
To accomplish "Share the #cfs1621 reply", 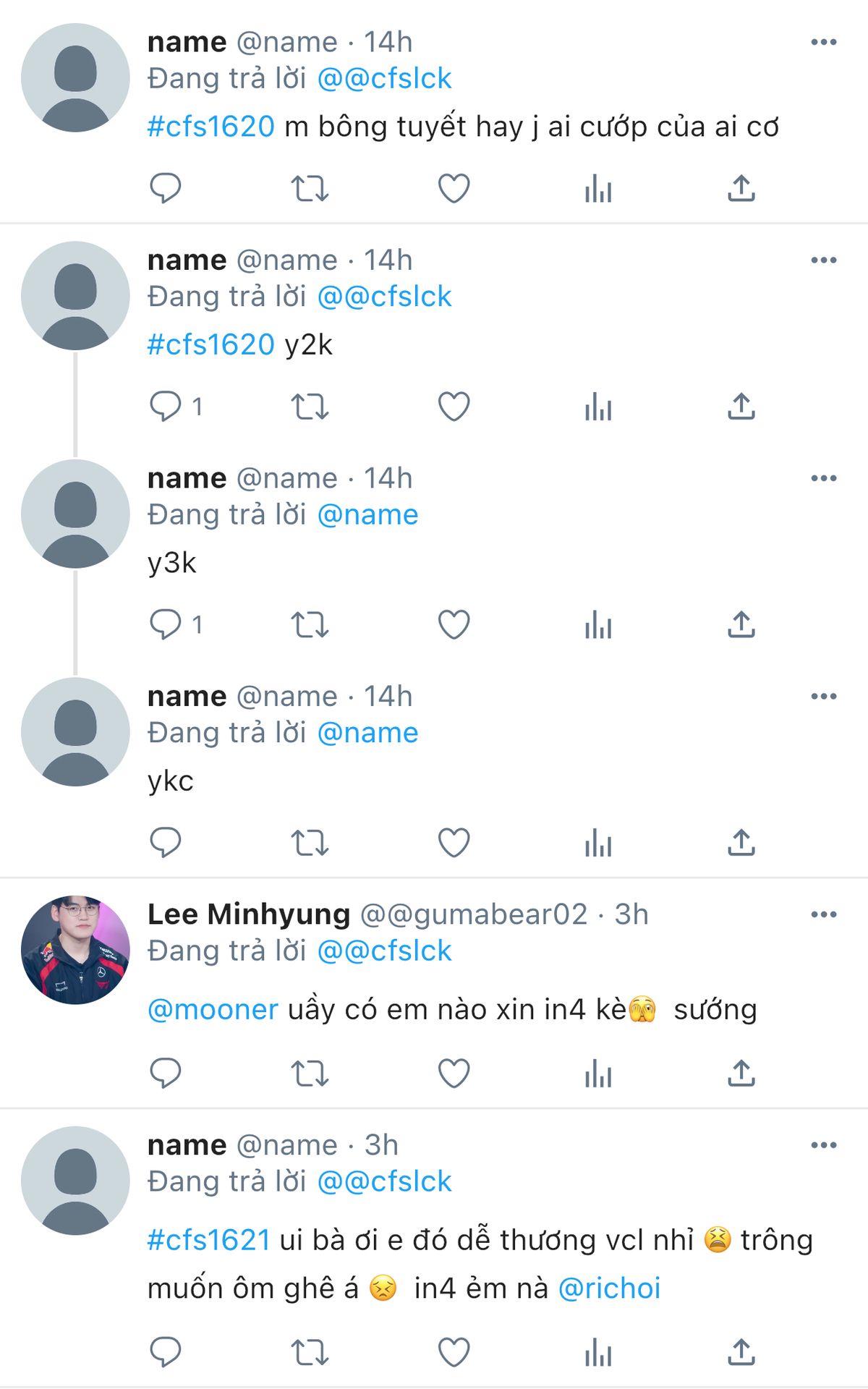I will point(741,1352).
